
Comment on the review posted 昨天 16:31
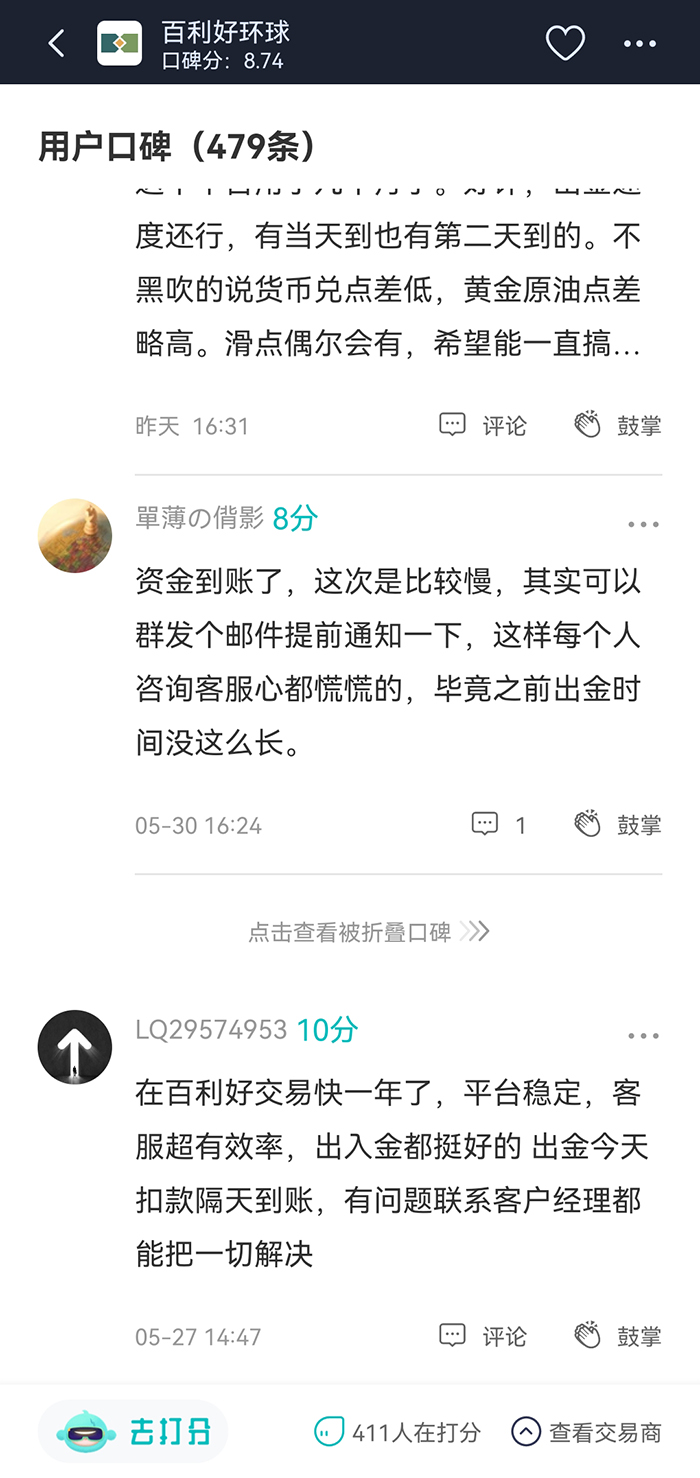(x=484, y=425)
